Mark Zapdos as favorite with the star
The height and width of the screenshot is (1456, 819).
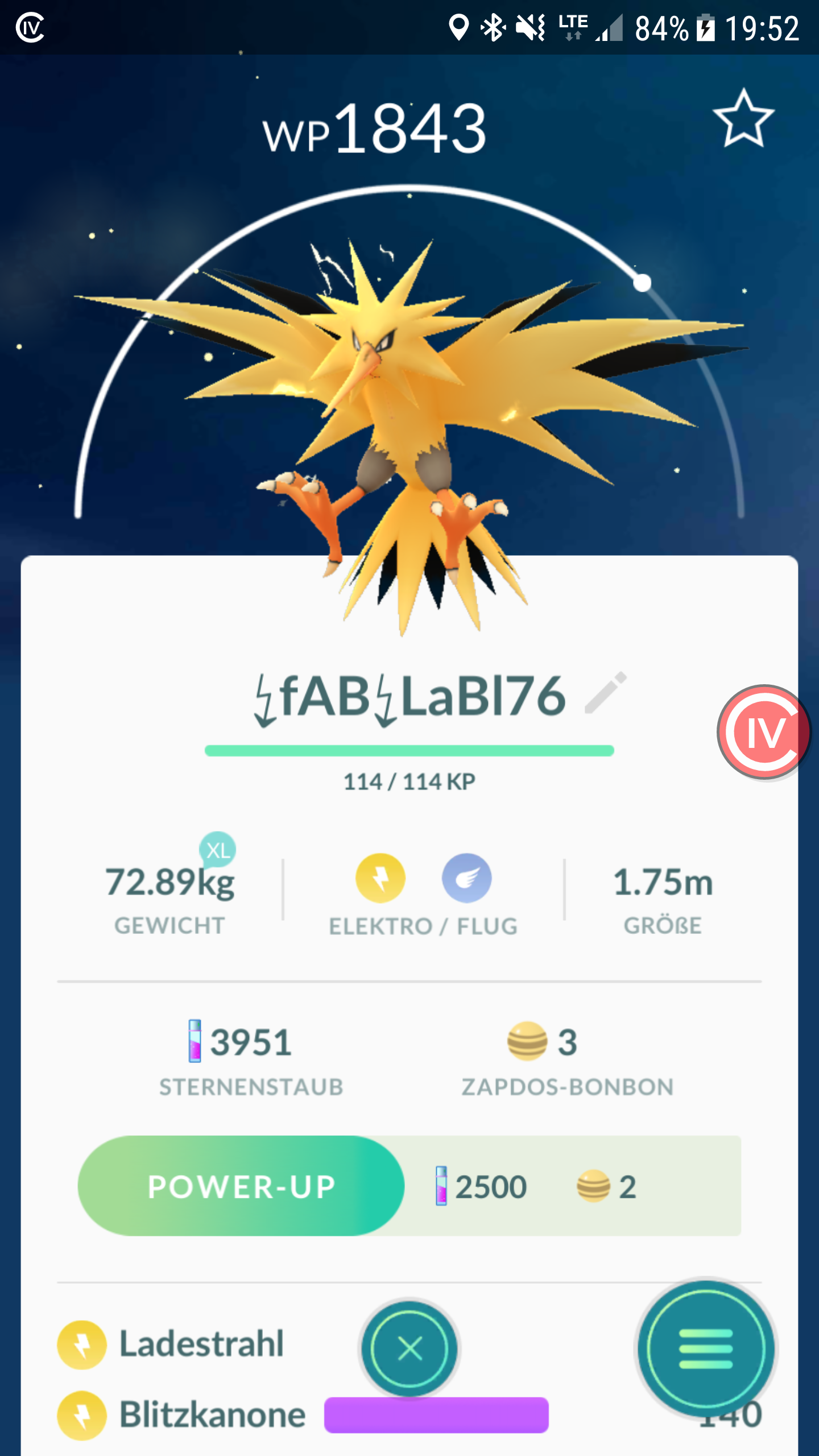point(743,120)
